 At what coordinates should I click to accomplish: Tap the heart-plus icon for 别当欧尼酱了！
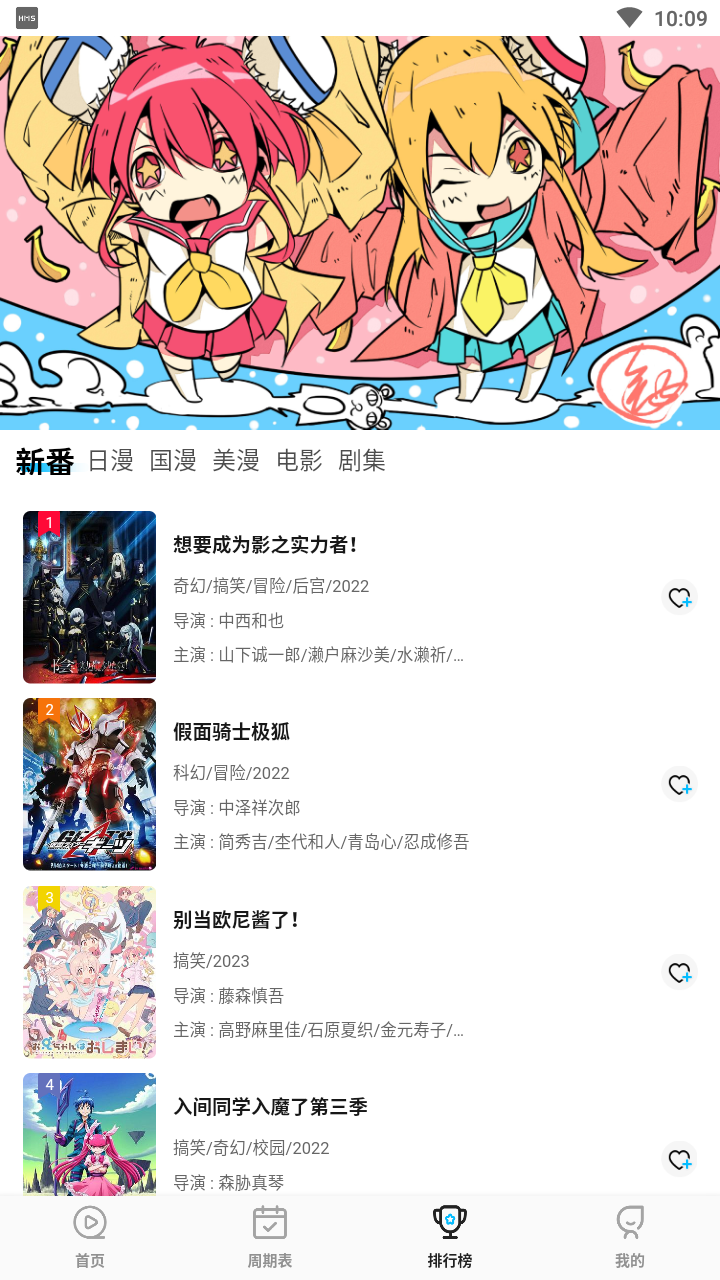point(680,972)
